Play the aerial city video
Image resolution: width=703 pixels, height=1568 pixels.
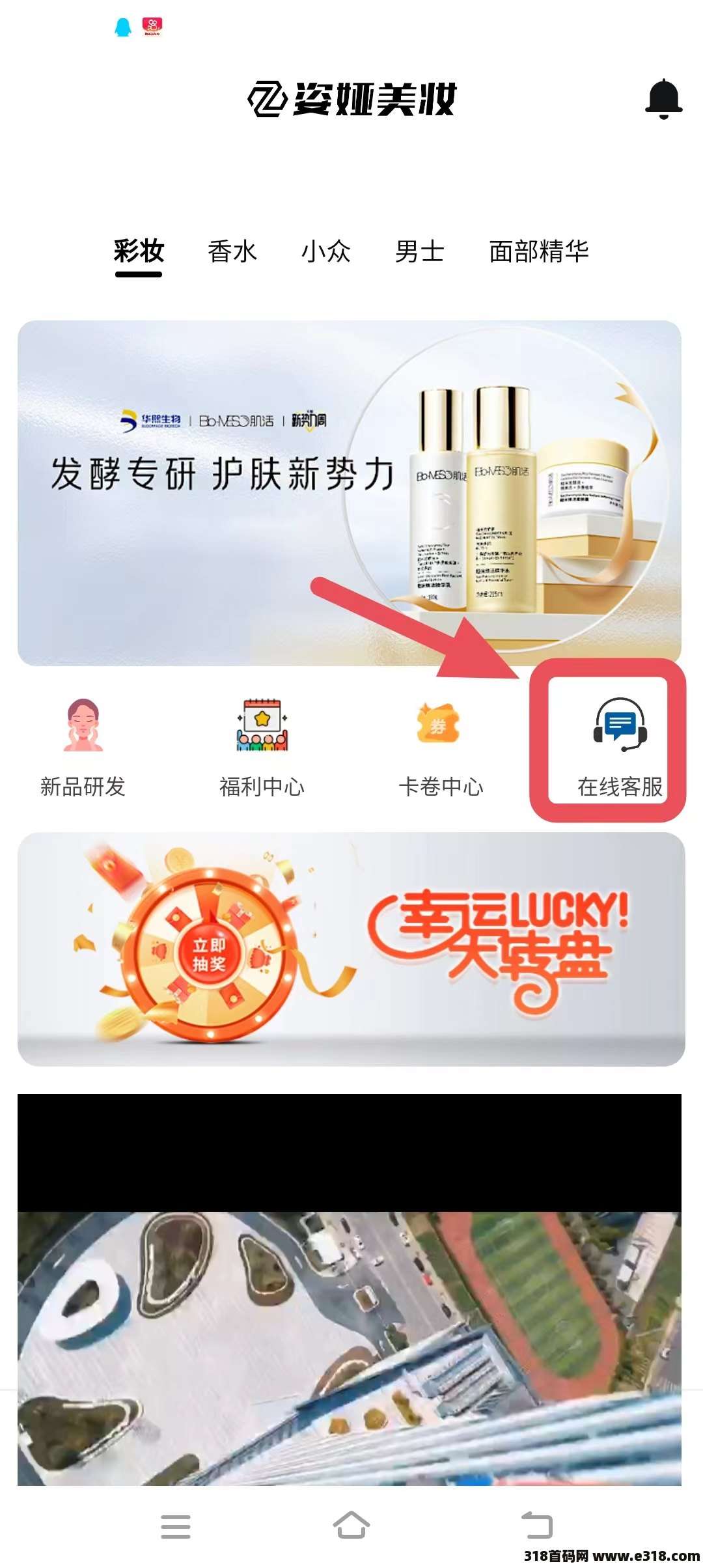(x=350, y=1289)
